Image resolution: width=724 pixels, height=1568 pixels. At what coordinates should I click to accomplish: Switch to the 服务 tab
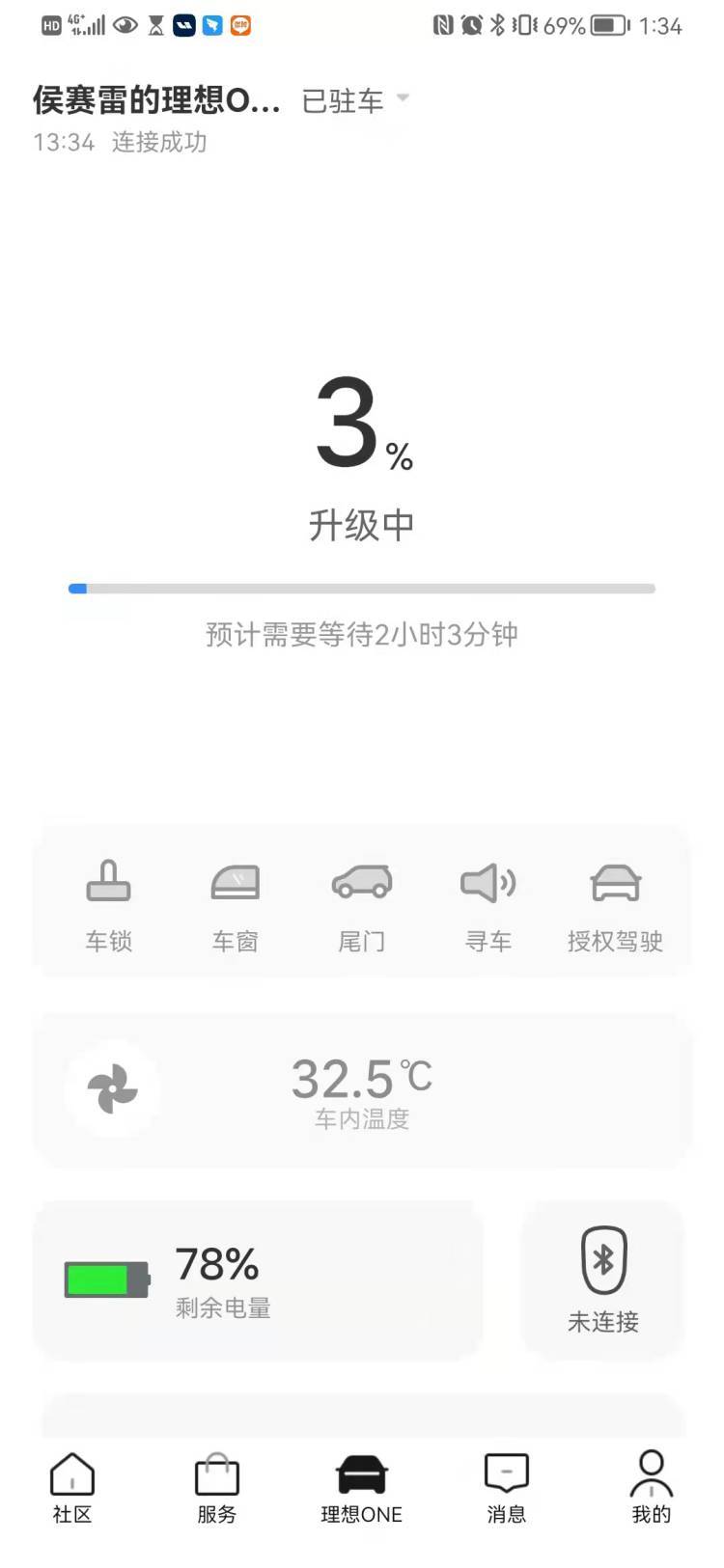pyautogui.click(x=217, y=1488)
